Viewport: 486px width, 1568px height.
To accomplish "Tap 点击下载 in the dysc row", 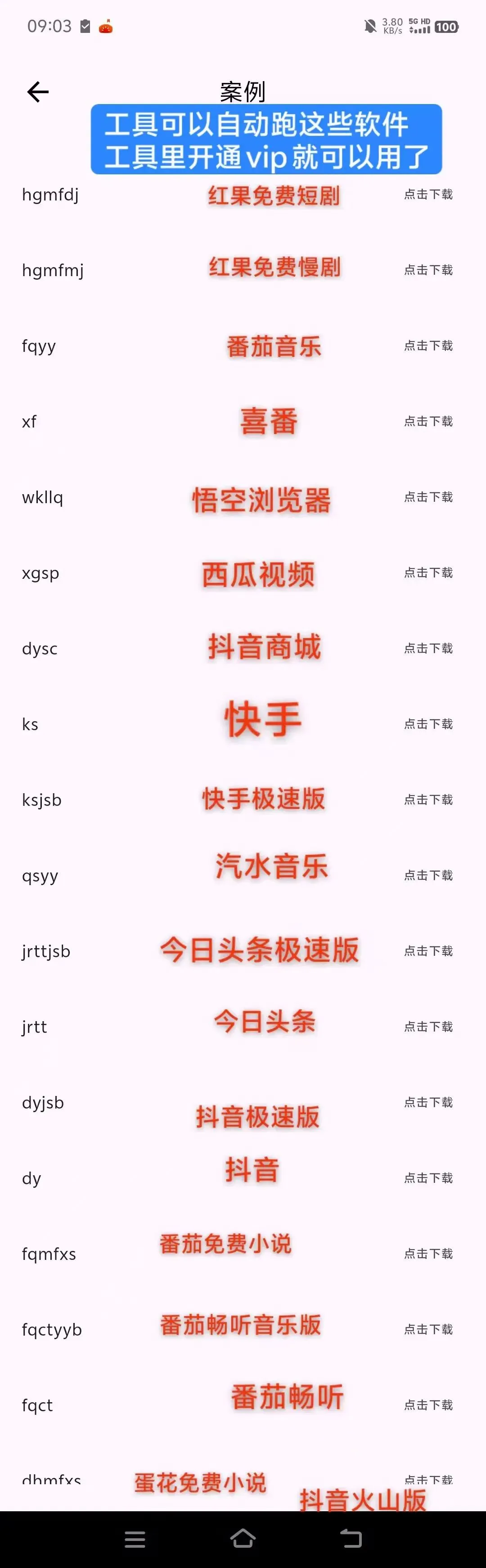I will pos(428,648).
